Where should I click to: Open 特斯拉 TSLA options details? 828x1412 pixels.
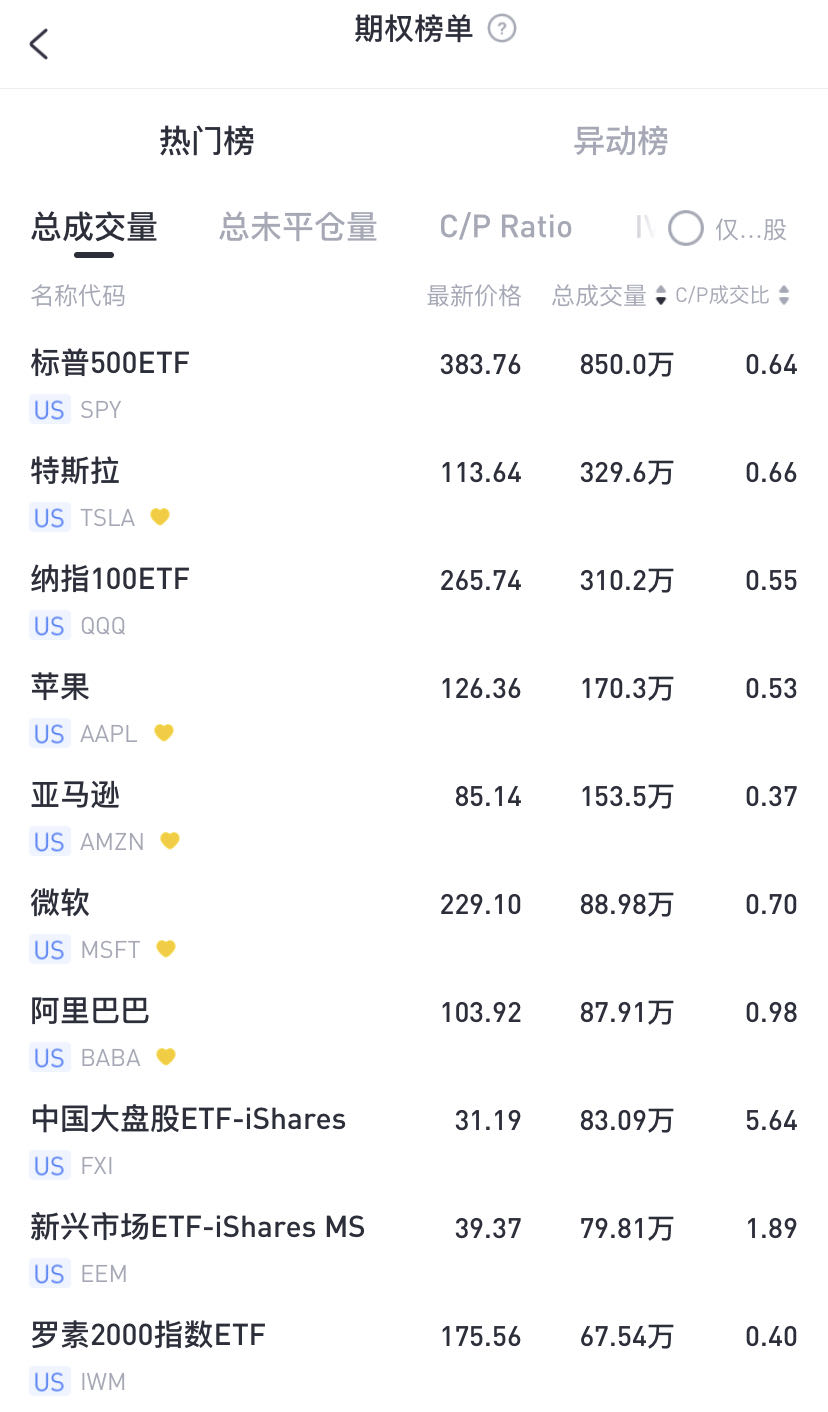[414, 492]
